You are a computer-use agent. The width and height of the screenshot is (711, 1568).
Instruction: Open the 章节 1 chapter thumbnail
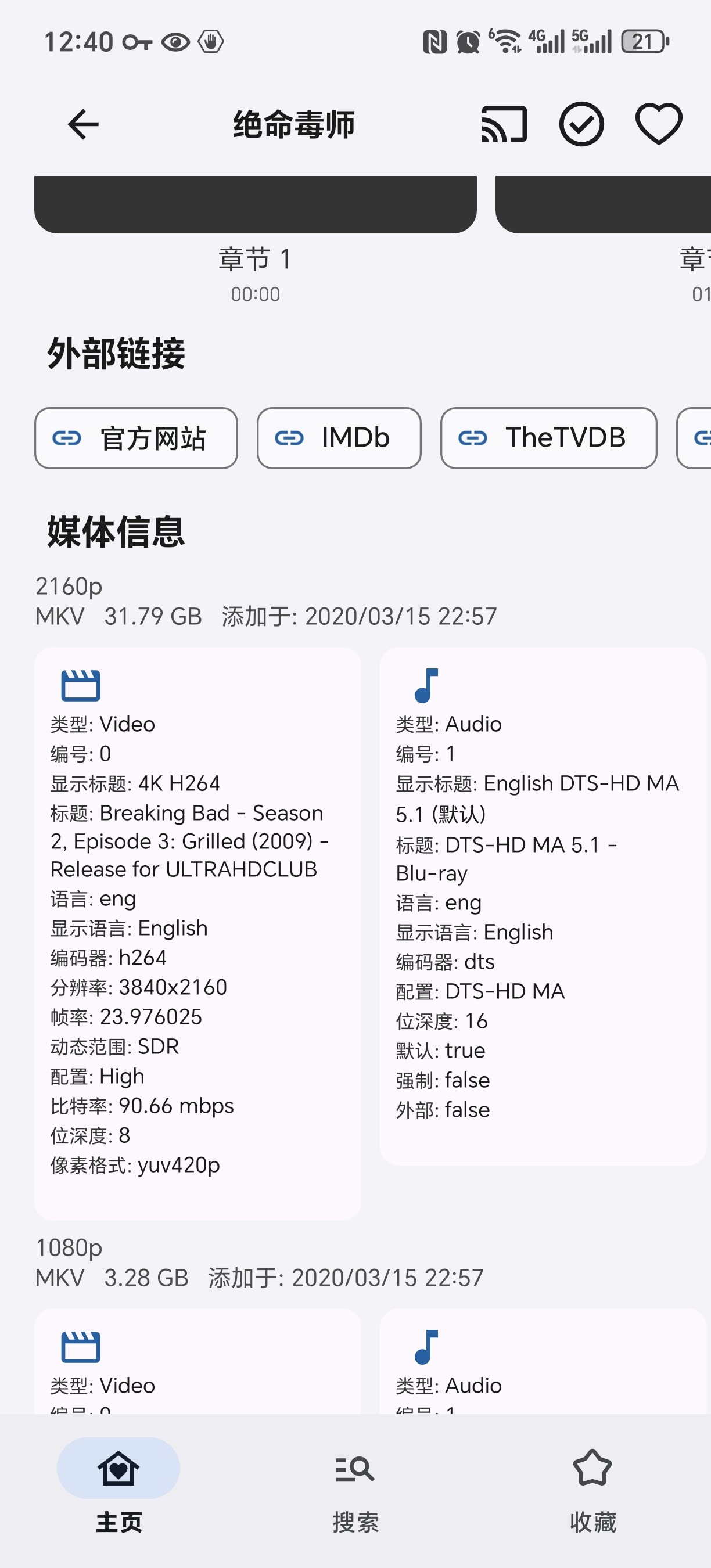(x=255, y=205)
